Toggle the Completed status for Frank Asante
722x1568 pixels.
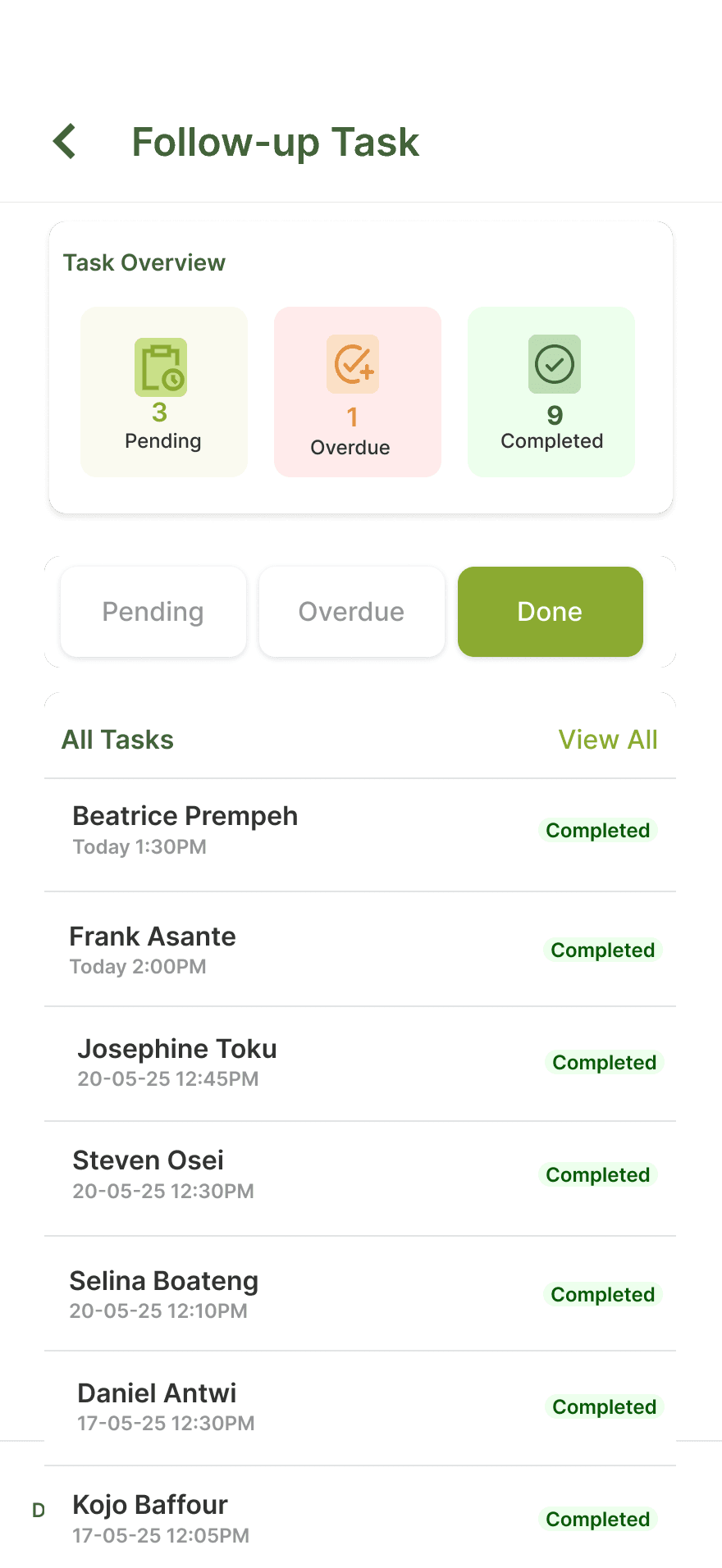[602, 950]
